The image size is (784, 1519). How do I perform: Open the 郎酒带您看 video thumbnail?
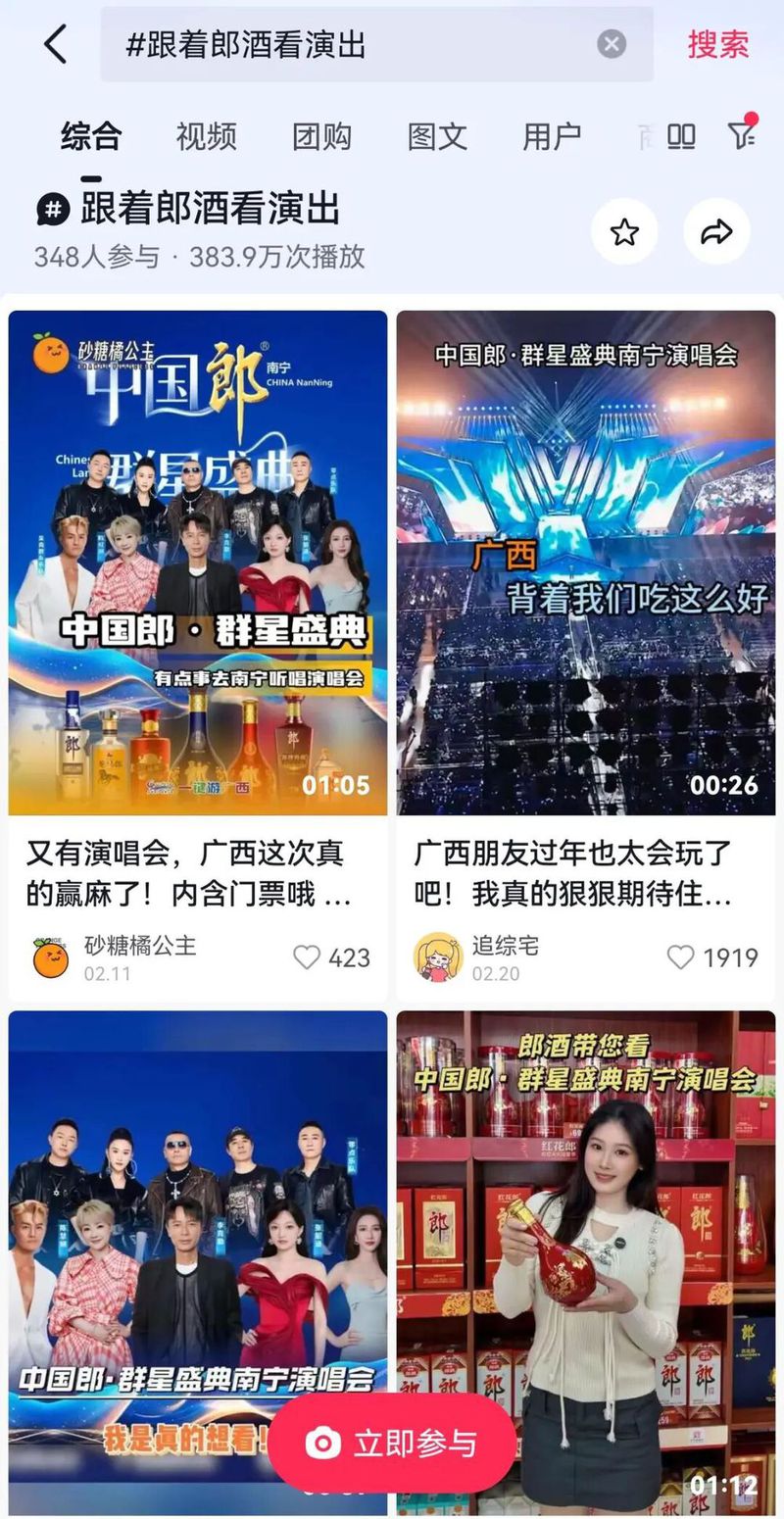[x=588, y=1225]
